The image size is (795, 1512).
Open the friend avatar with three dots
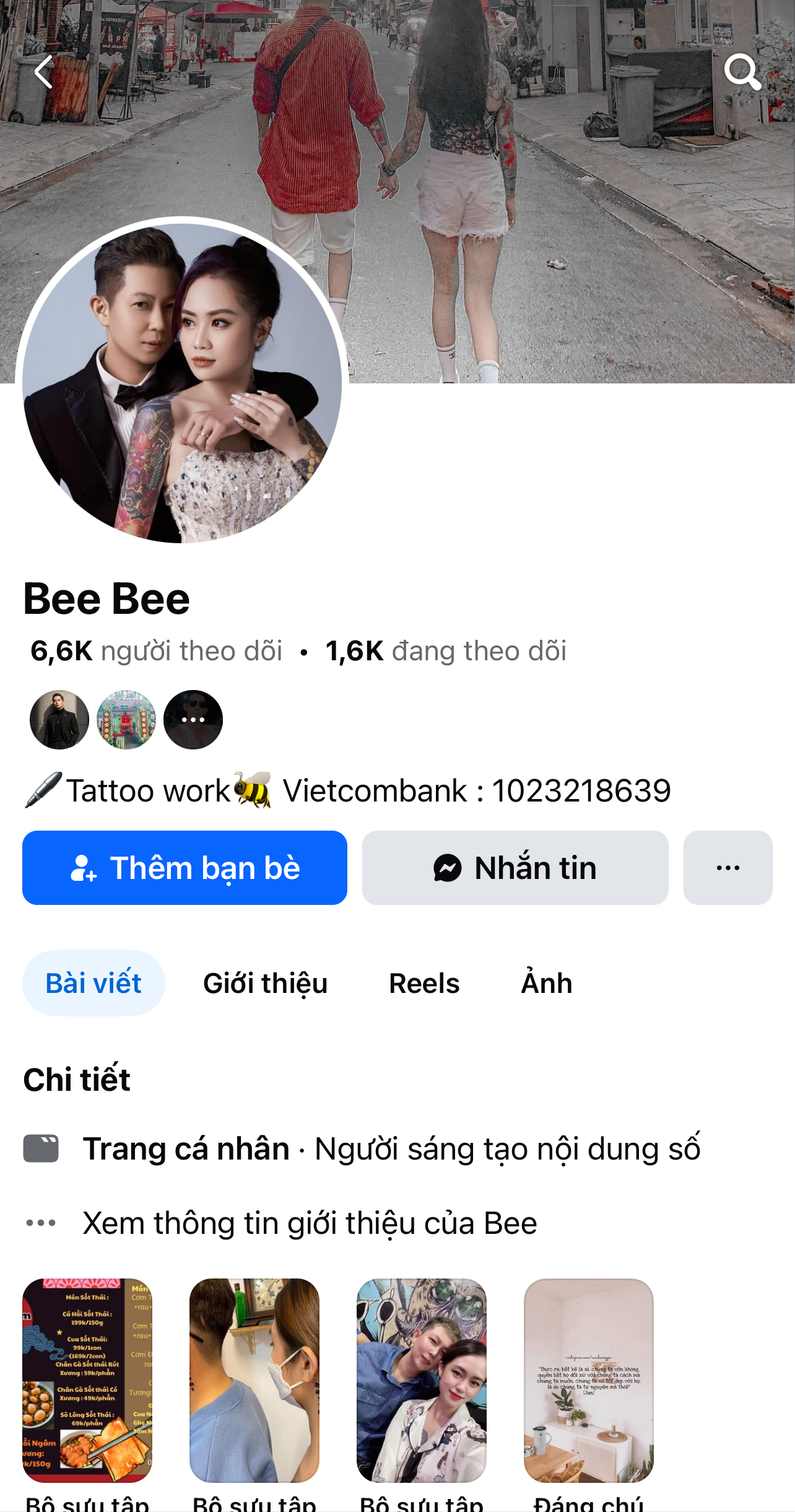pos(193,720)
